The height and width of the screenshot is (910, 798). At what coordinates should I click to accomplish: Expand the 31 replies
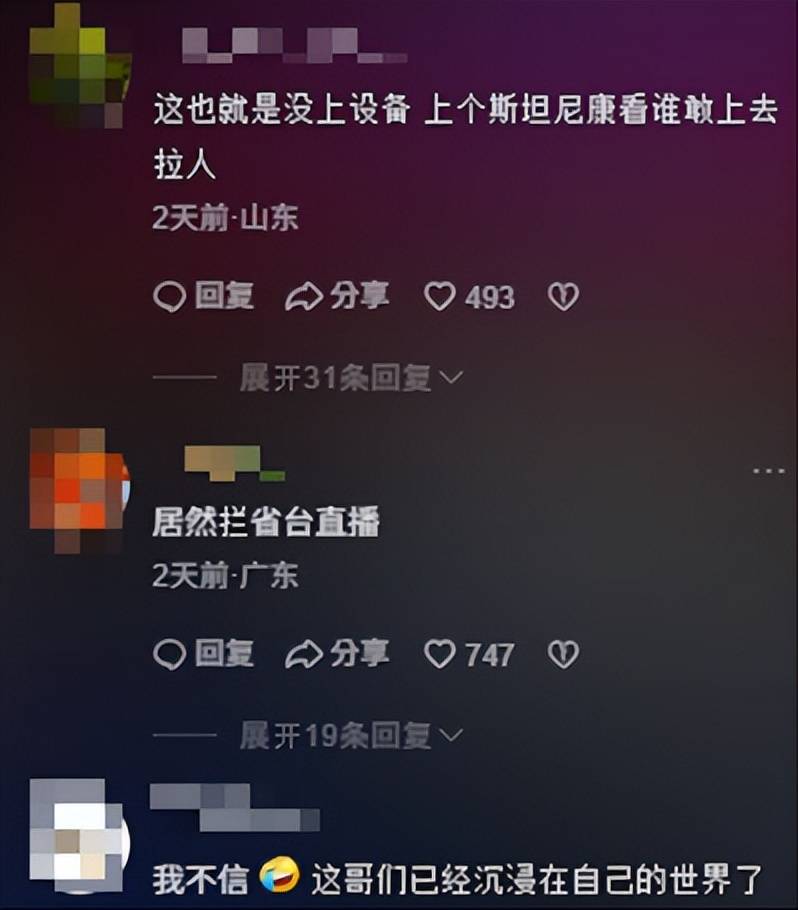[x=351, y=378]
